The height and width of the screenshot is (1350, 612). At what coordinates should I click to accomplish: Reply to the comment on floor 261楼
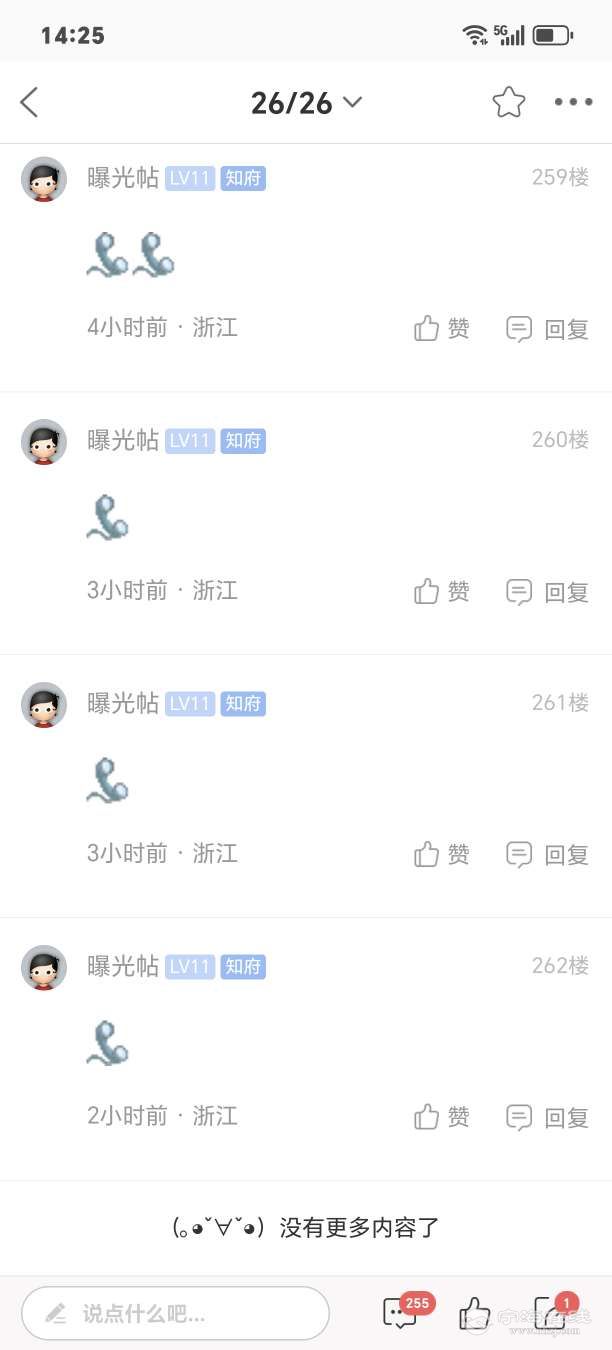point(547,855)
